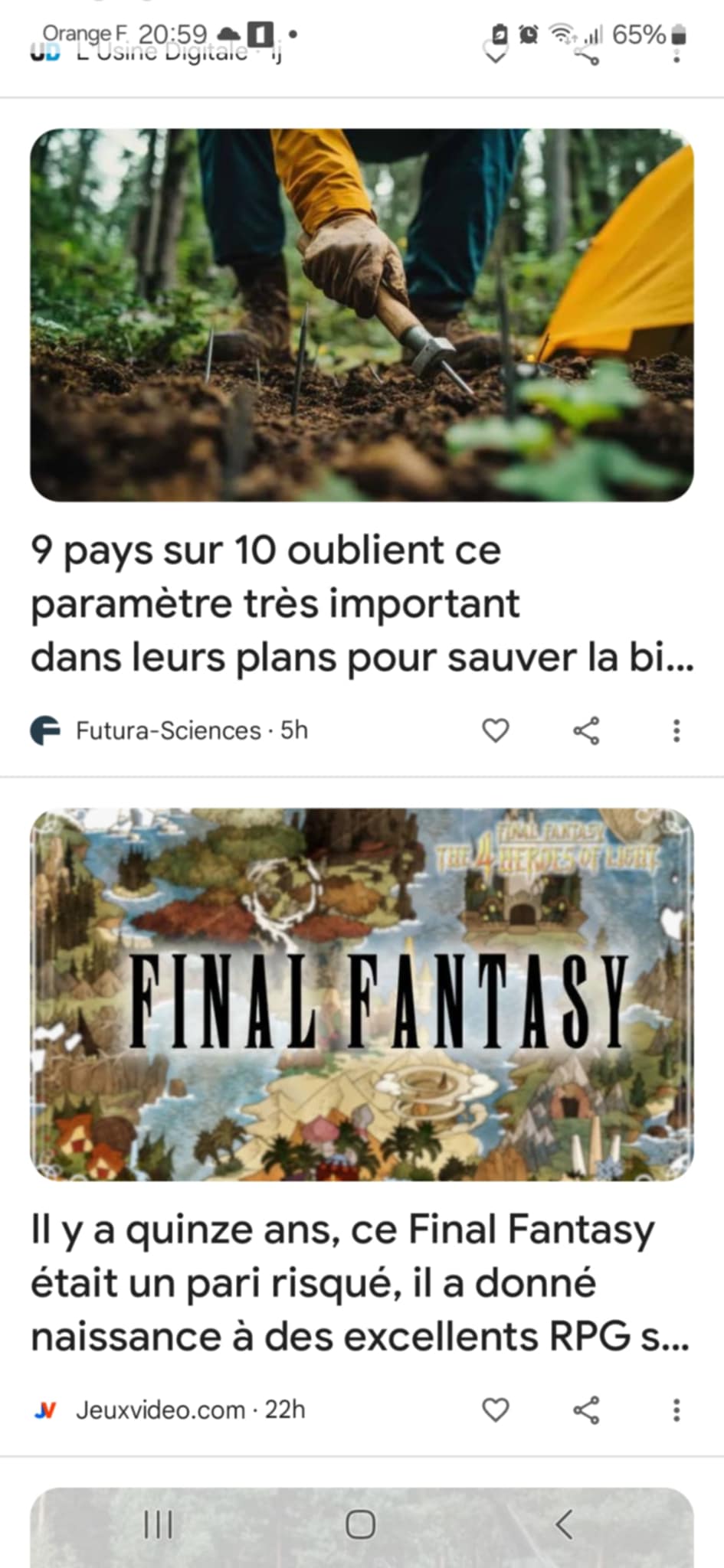Open more options for Jeuxvideo.com article
The width and height of the screenshot is (724, 1568).
[676, 1410]
